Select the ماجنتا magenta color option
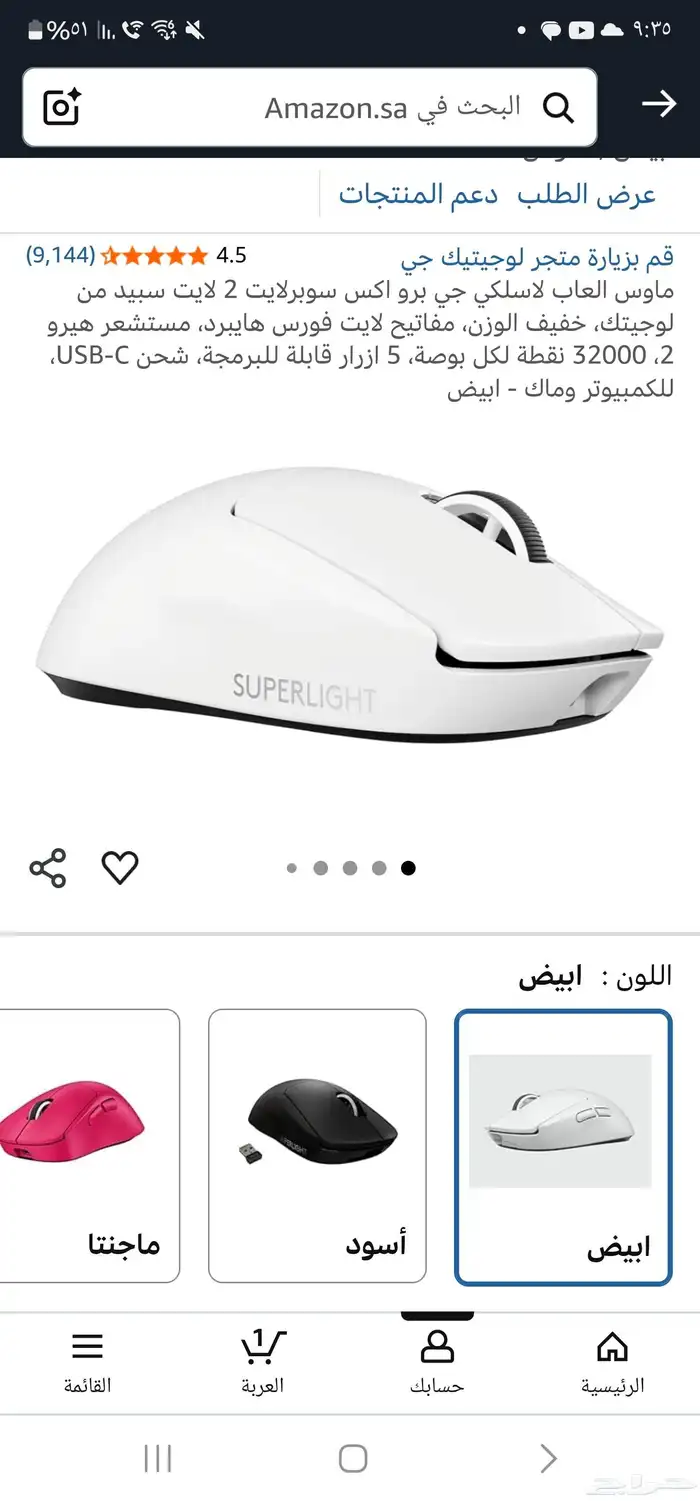700x1501 pixels. [90, 1145]
